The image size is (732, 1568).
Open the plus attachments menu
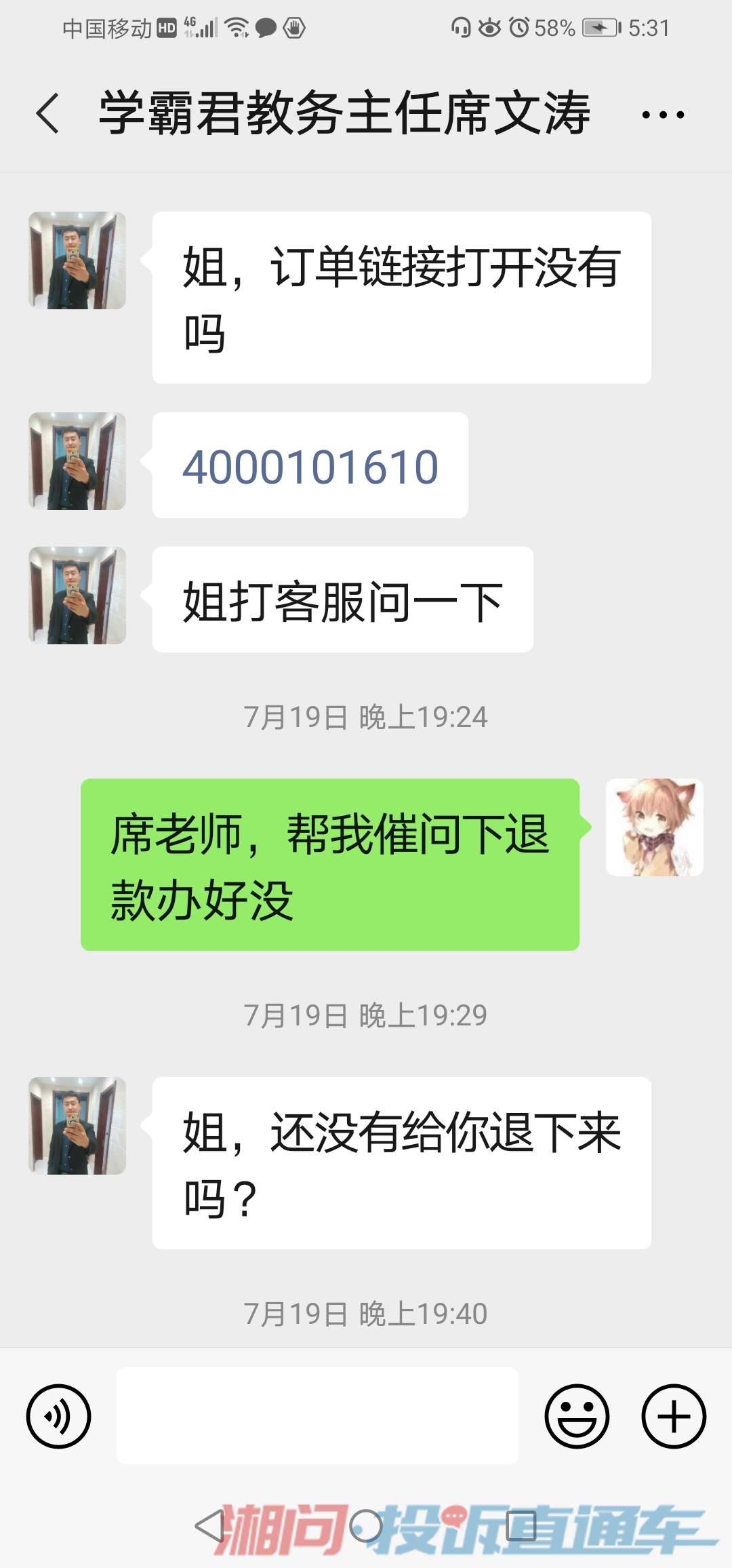coord(674,1417)
